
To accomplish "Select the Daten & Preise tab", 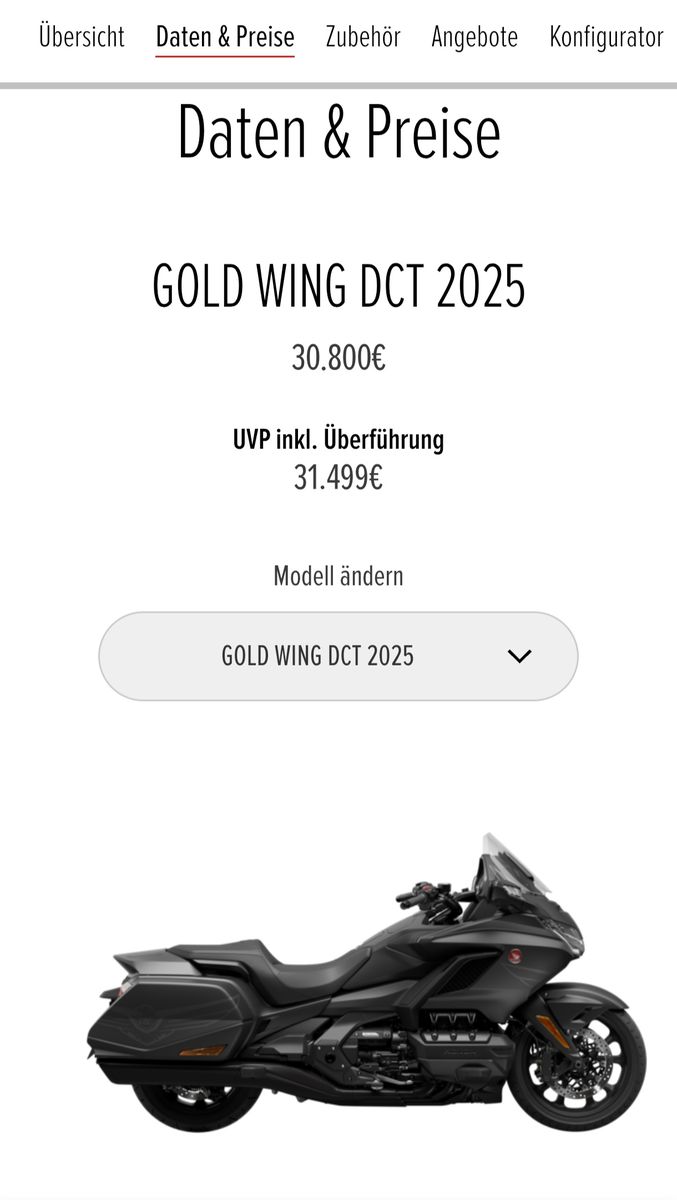I will coord(225,38).
